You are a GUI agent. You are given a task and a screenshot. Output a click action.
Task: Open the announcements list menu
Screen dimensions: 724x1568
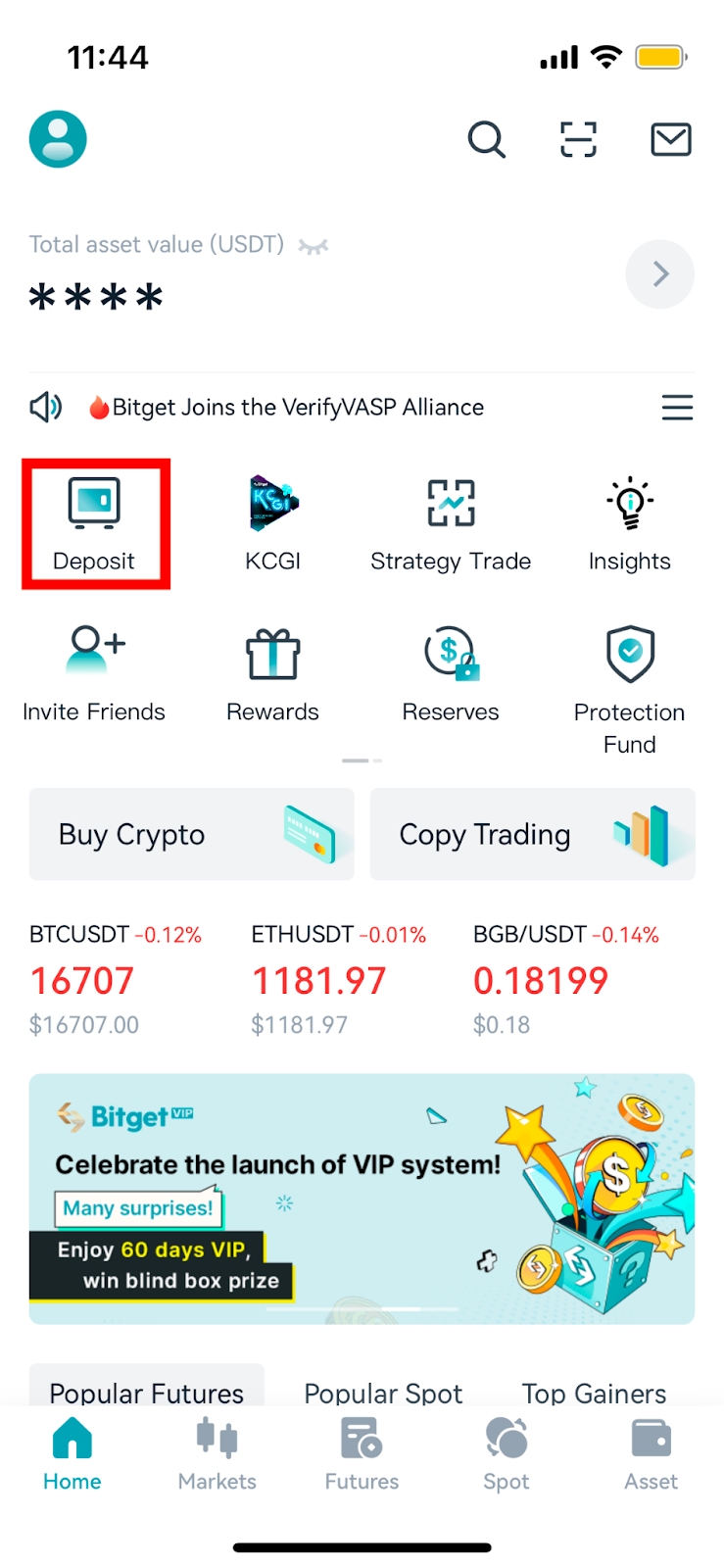677,407
